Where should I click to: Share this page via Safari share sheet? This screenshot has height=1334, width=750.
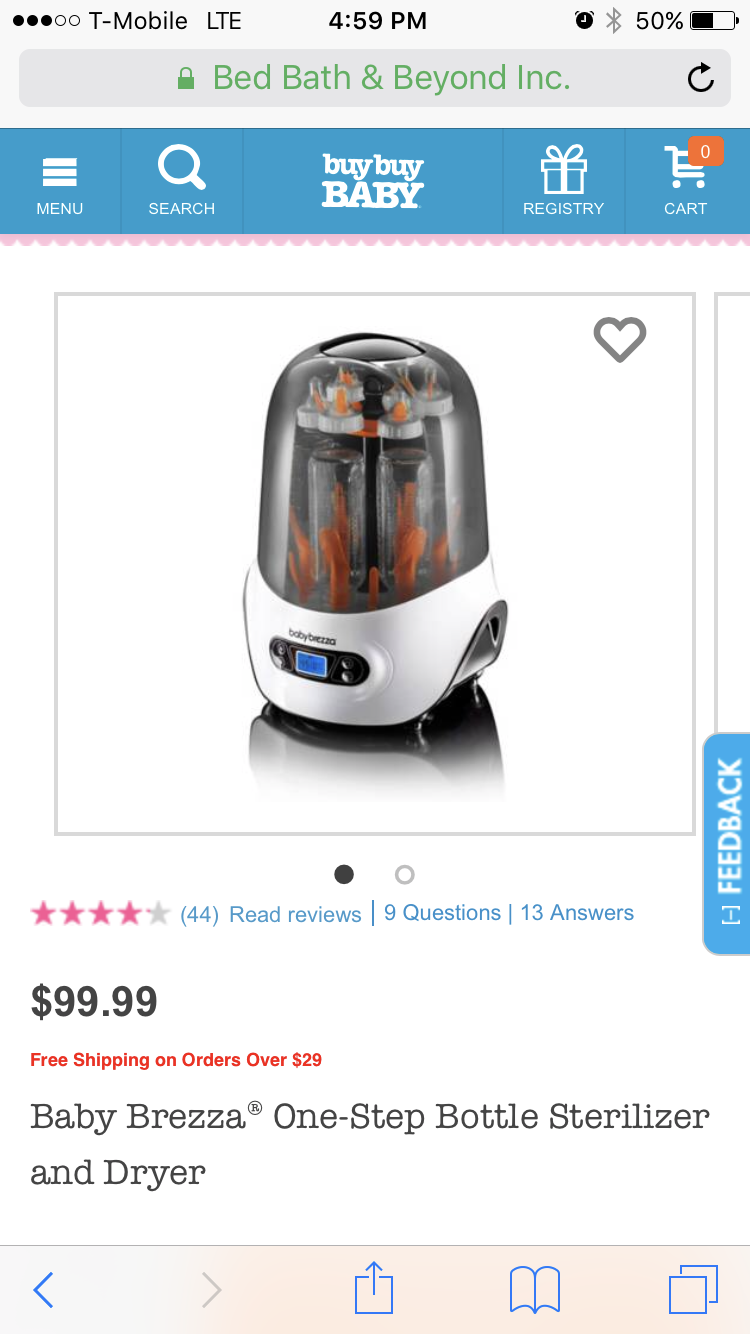374,1288
